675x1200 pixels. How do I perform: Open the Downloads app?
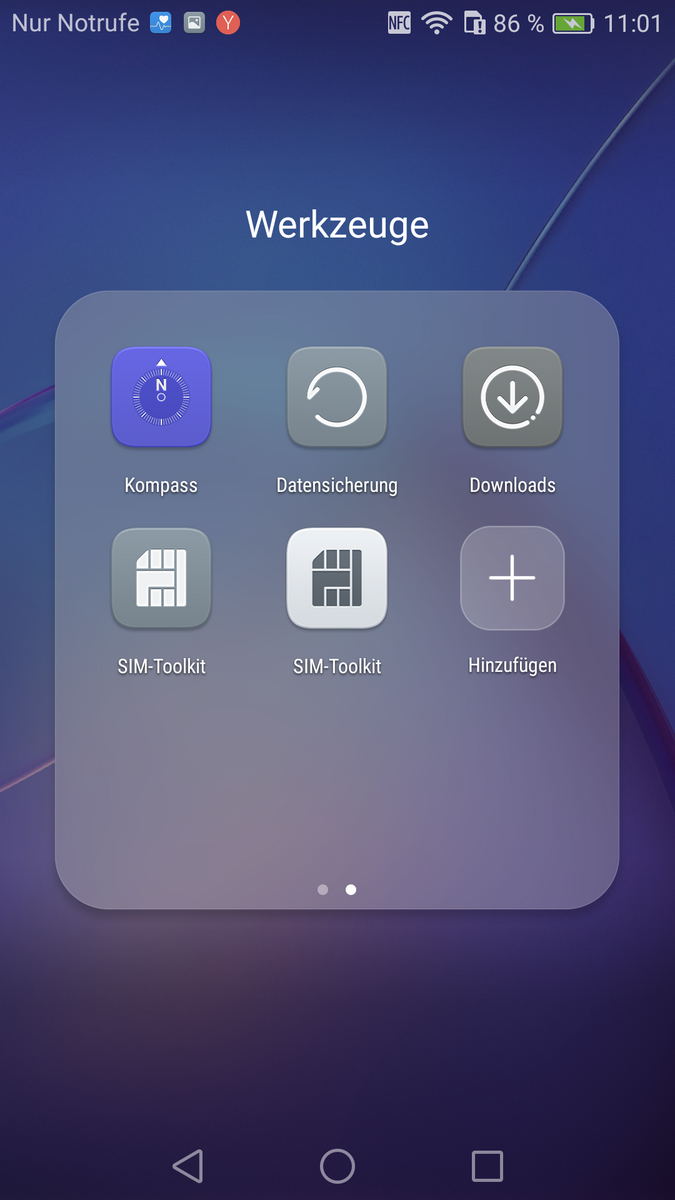coord(512,397)
